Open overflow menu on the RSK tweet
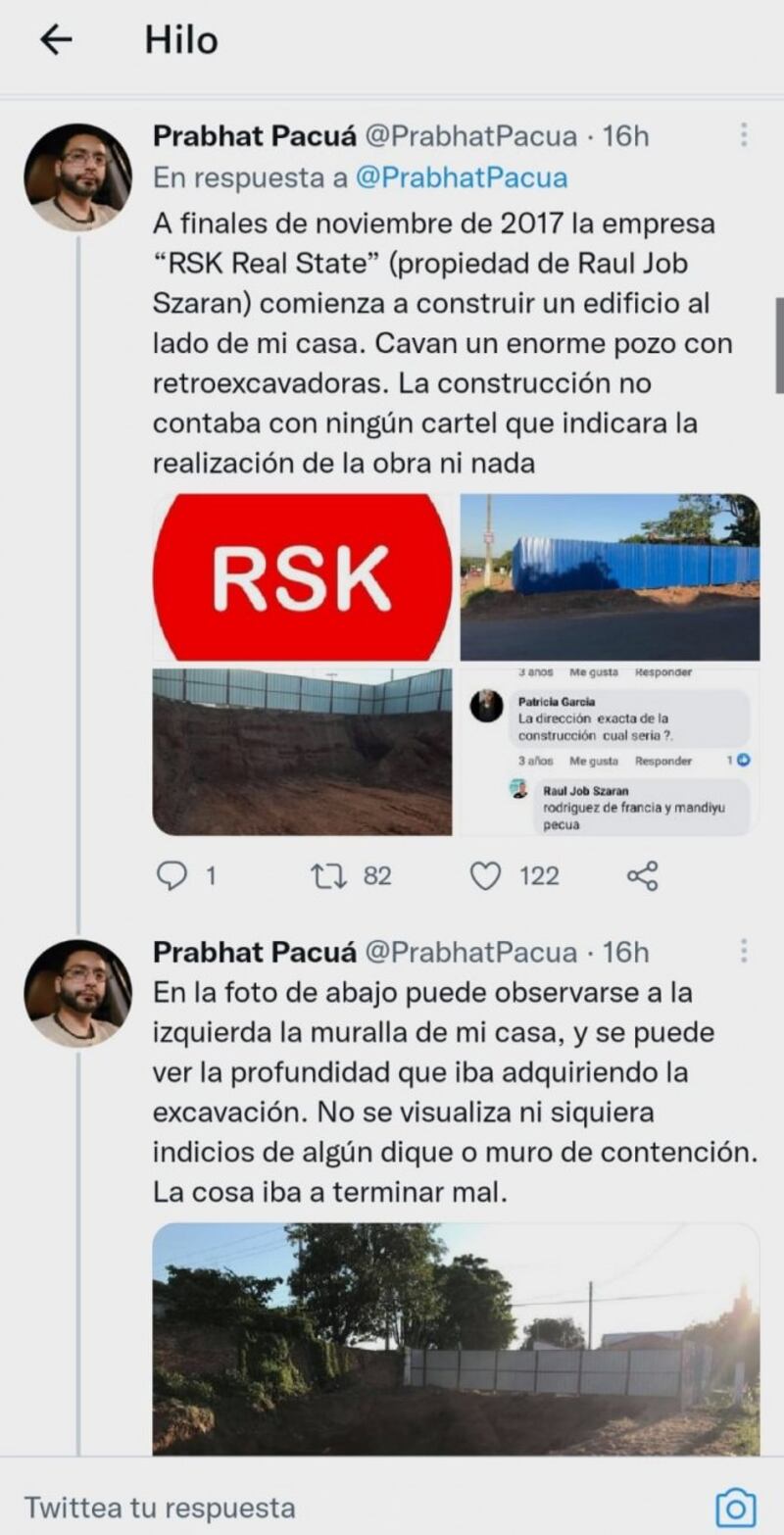This screenshot has height=1535, width=784. coord(744,135)
